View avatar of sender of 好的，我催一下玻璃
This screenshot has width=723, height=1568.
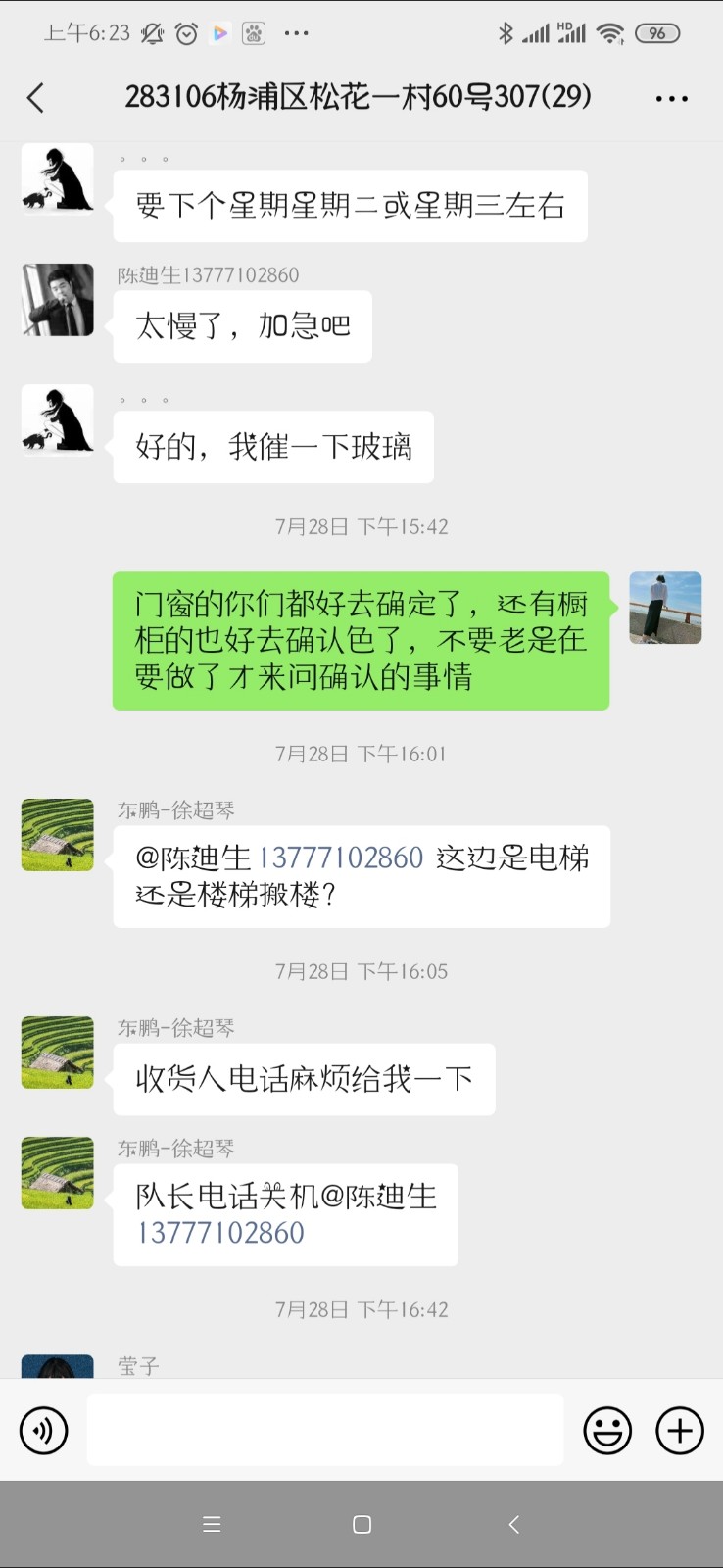coord(58,420)
